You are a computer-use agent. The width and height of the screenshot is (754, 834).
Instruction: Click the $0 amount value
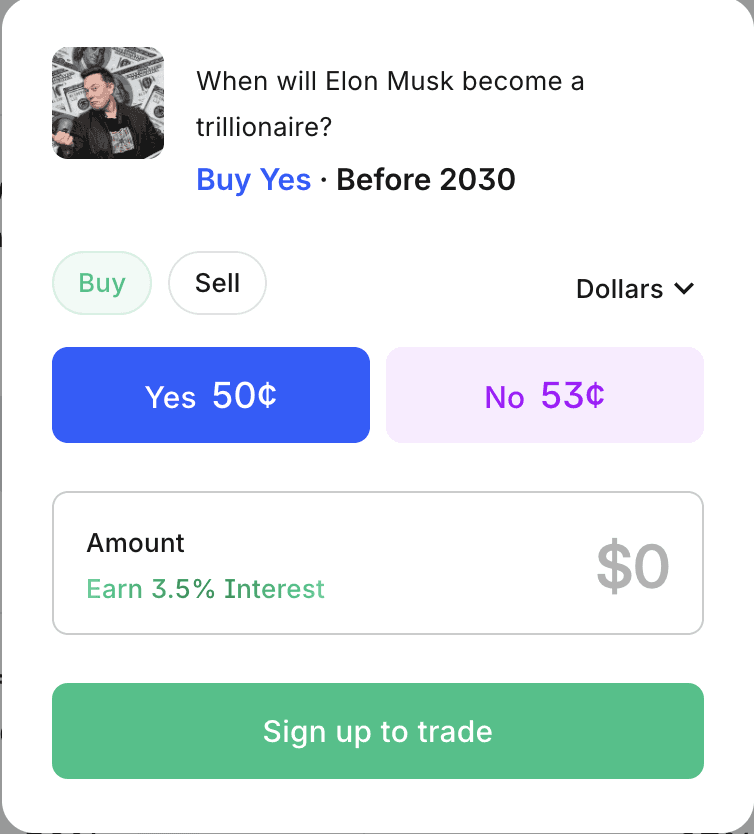point(632,565)
